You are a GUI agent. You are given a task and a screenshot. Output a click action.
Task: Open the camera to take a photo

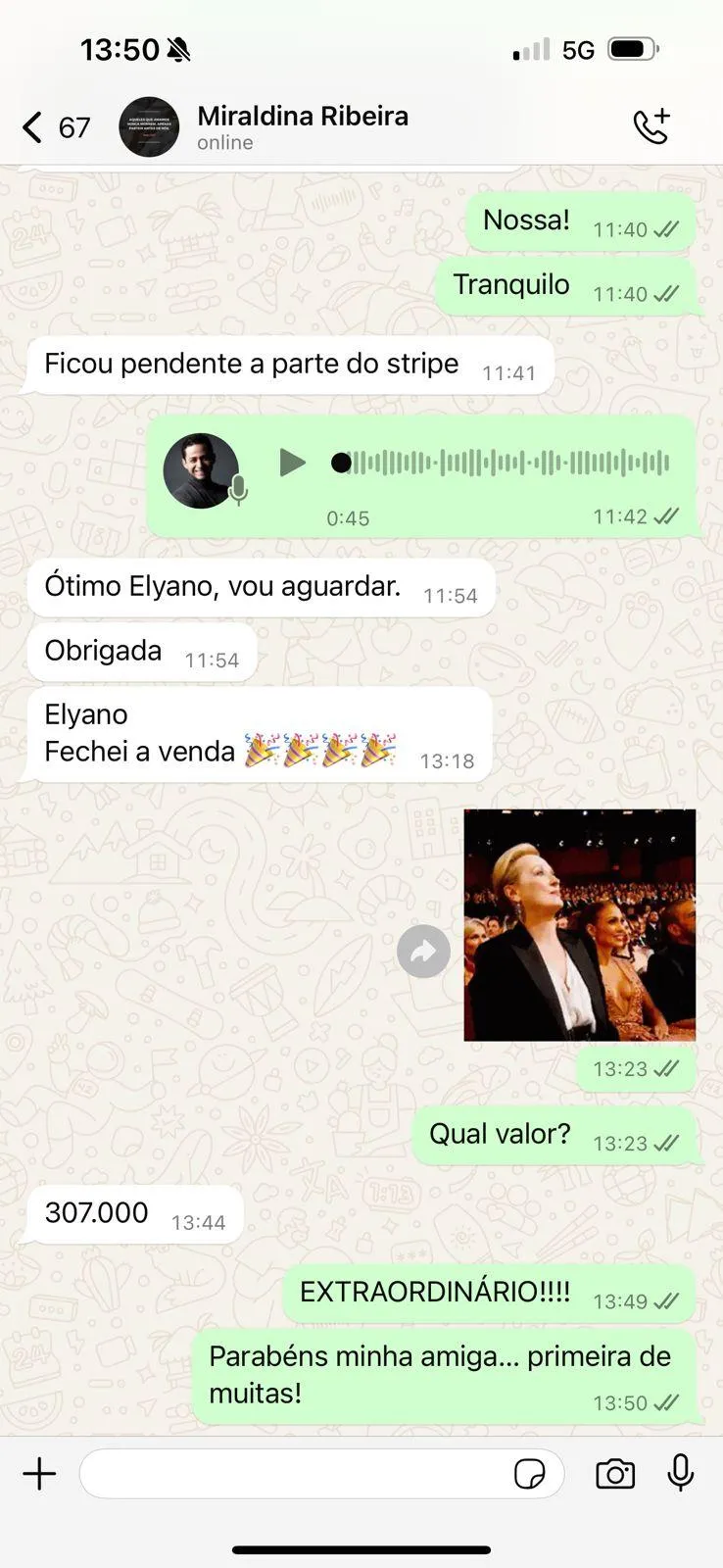coord(615,1473)
